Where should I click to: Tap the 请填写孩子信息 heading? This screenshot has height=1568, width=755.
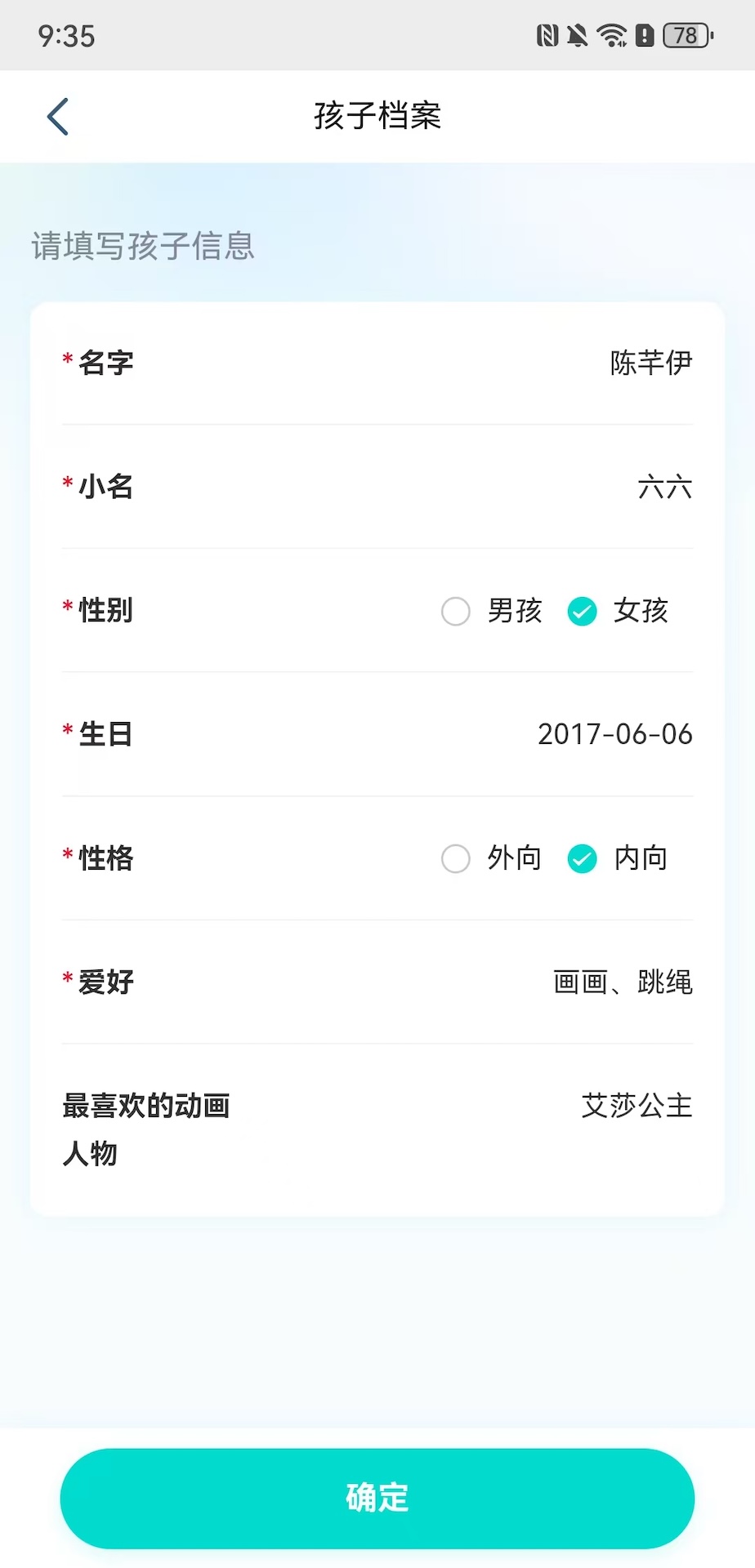pyautogui.click(x=141, y=246)
